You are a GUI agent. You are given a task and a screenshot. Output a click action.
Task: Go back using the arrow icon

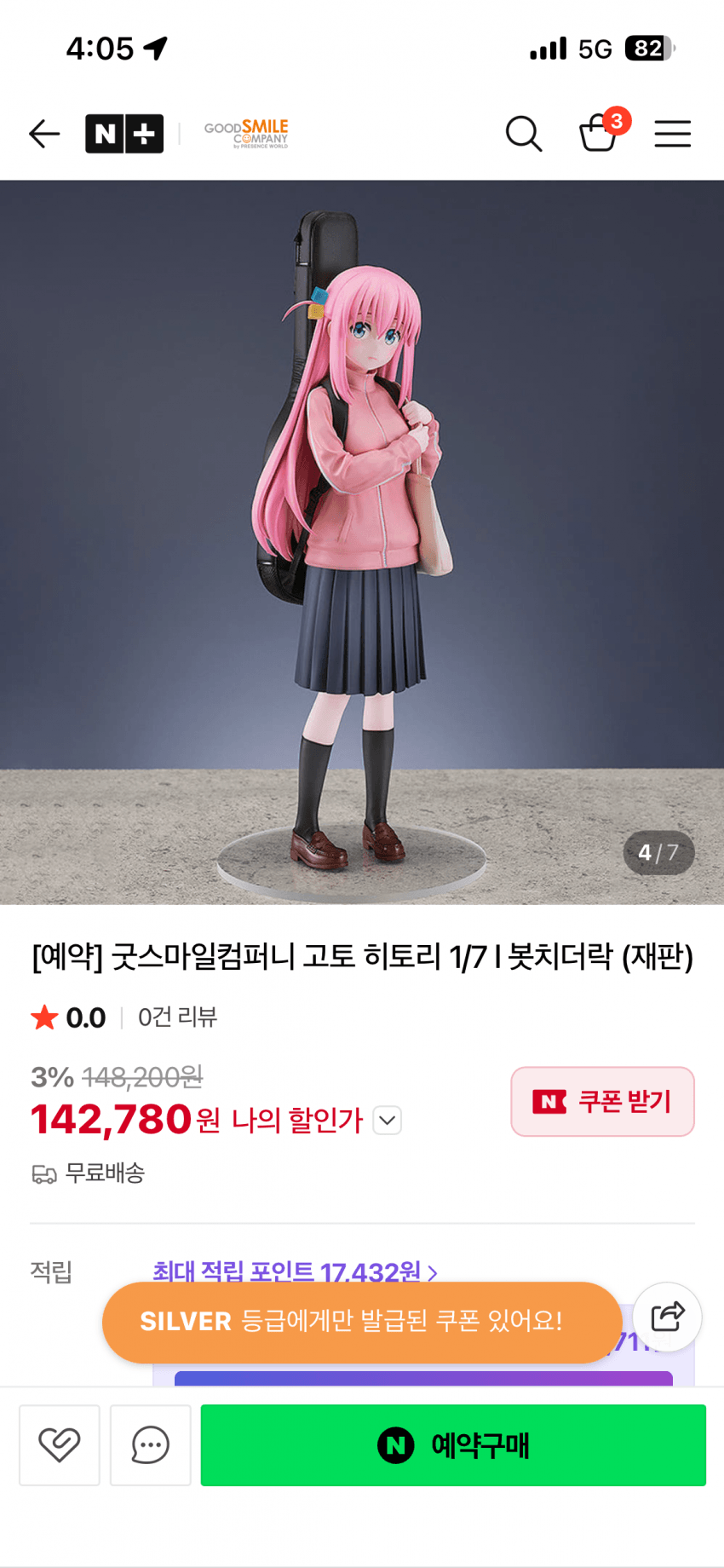(44, 134)
